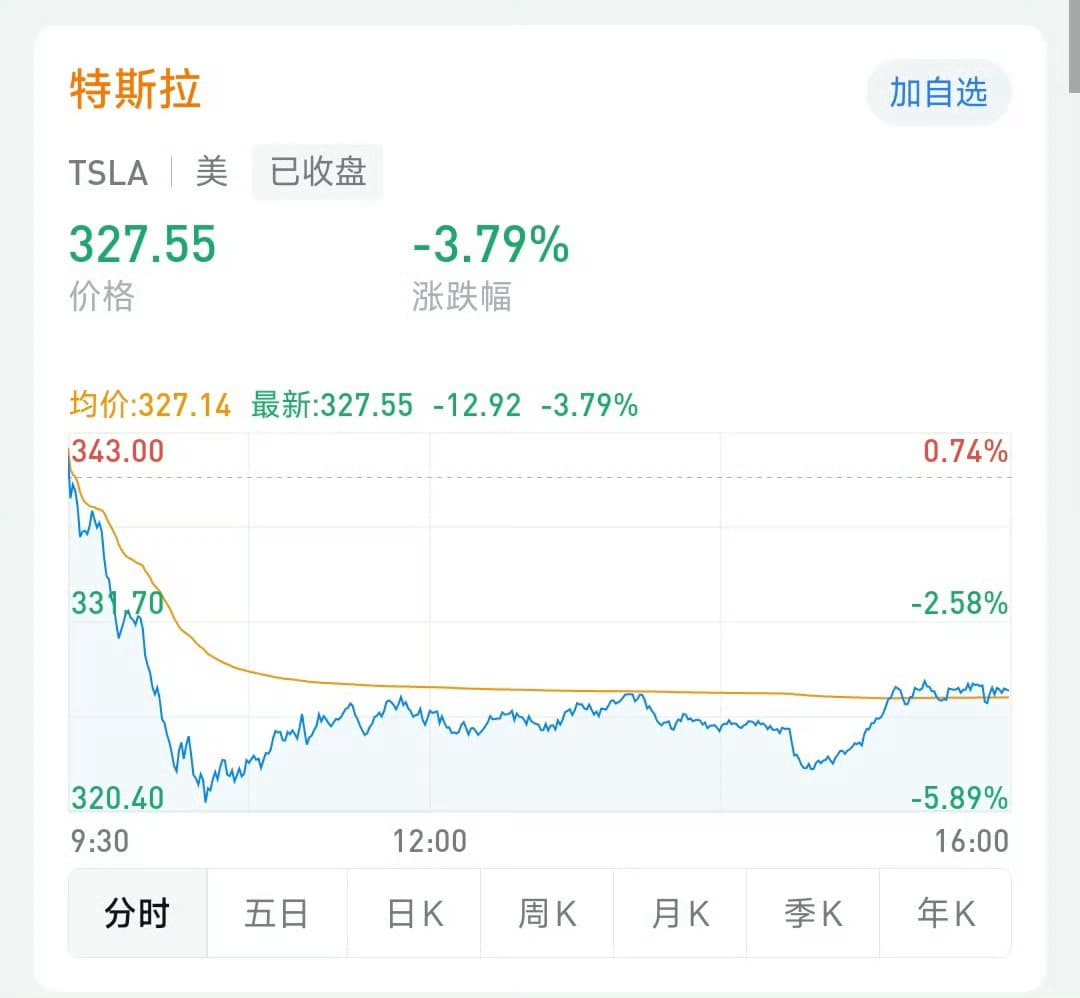View the 季K quarterly candlestick chart

click(x=813, y=913)
